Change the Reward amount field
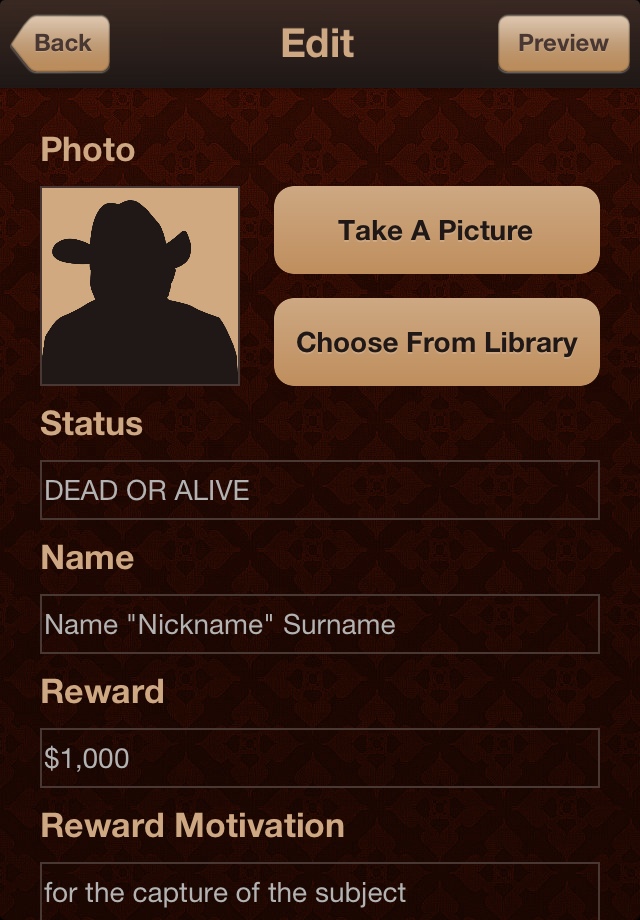The width and height of the screenshot is (640, 920). coord(320,758)
